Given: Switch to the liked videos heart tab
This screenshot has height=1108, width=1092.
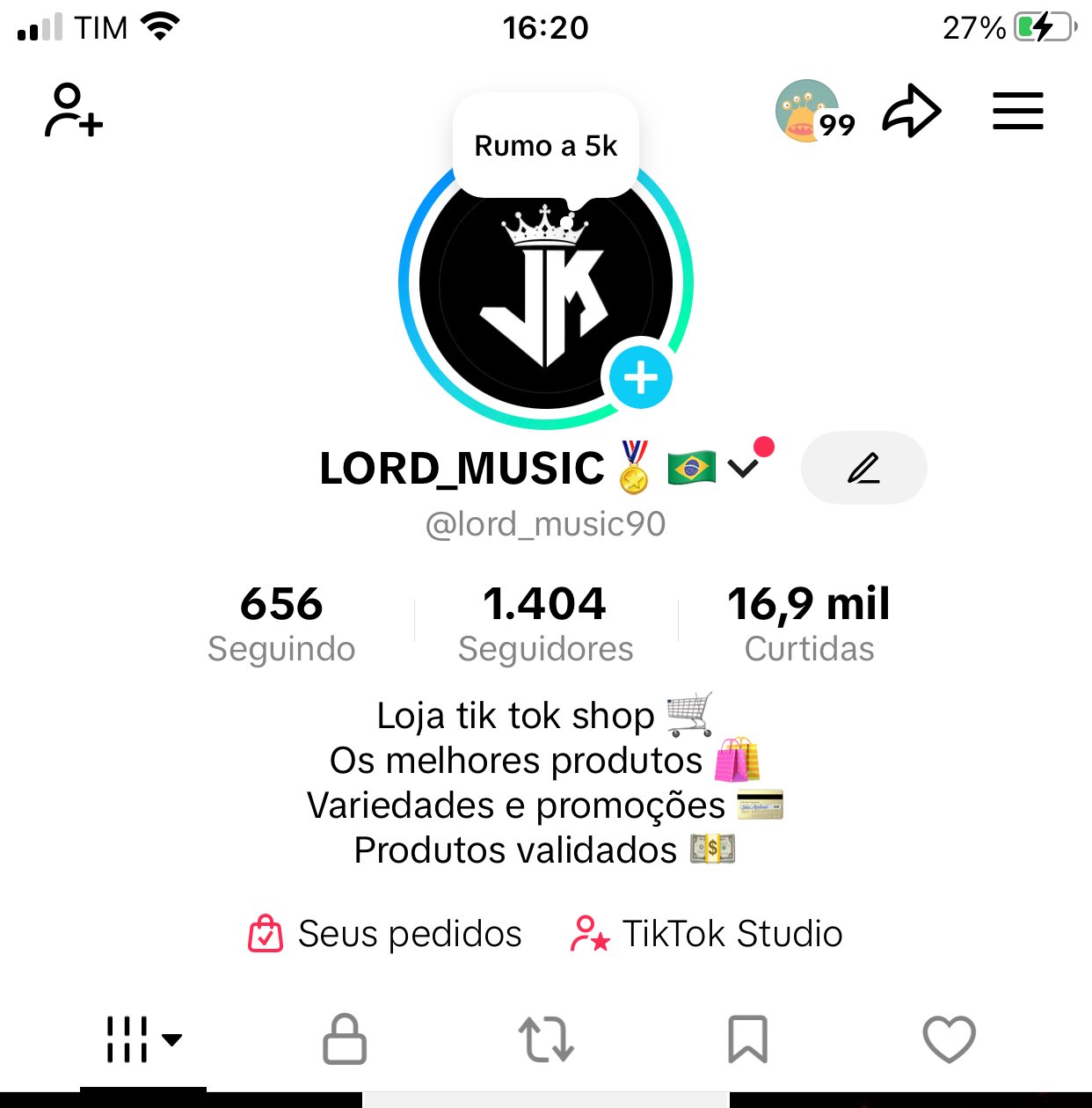Looking at the screenshot, I should [x=950, y=1039].
